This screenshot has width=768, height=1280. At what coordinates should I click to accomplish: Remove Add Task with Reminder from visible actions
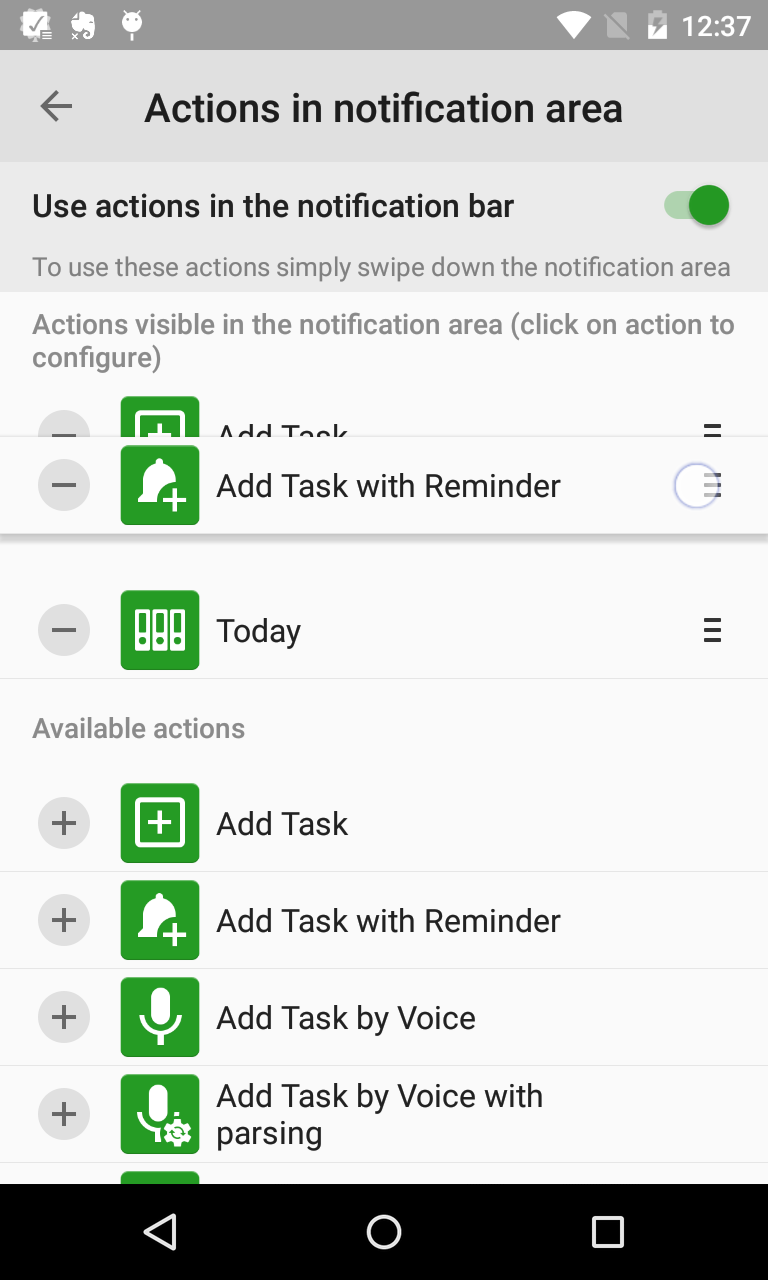(x=64, y=485)
